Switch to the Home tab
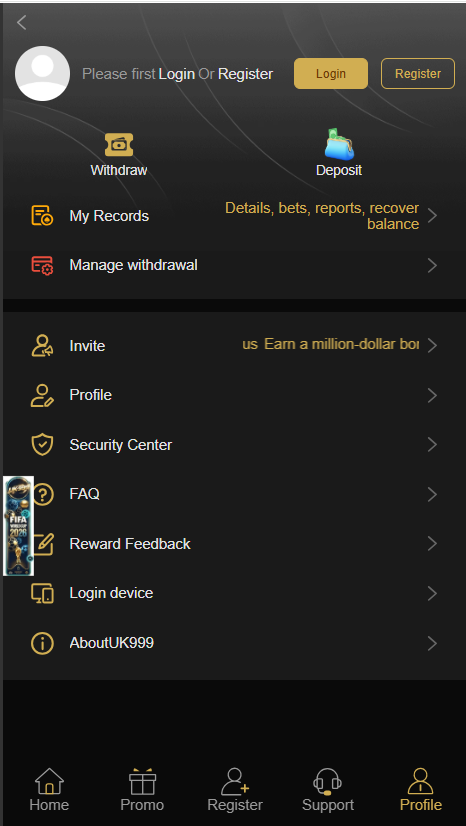The image size is (466, 826). (x=49, y=790)
